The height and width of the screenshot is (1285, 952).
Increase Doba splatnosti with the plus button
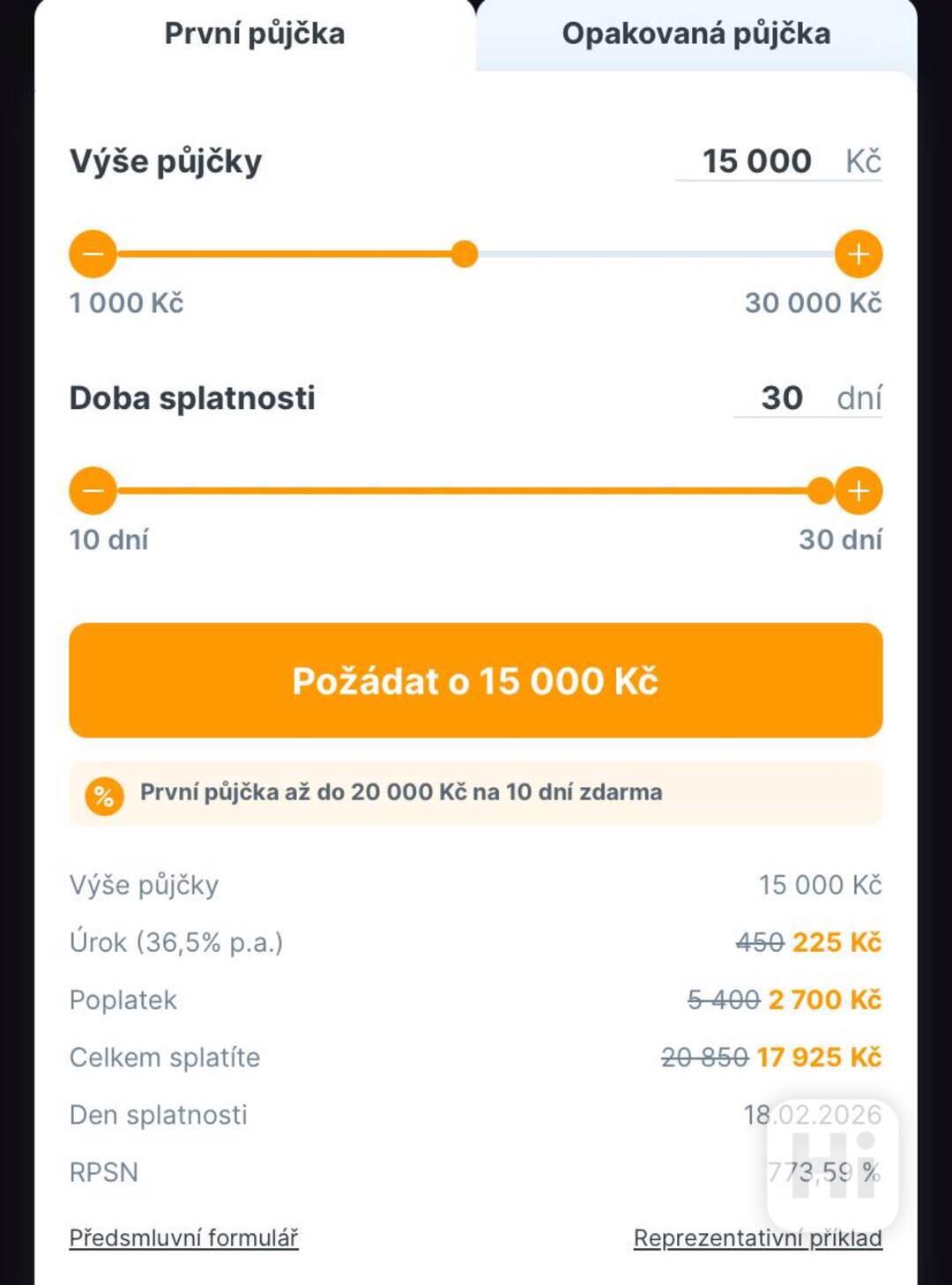[x=859, y=491]
